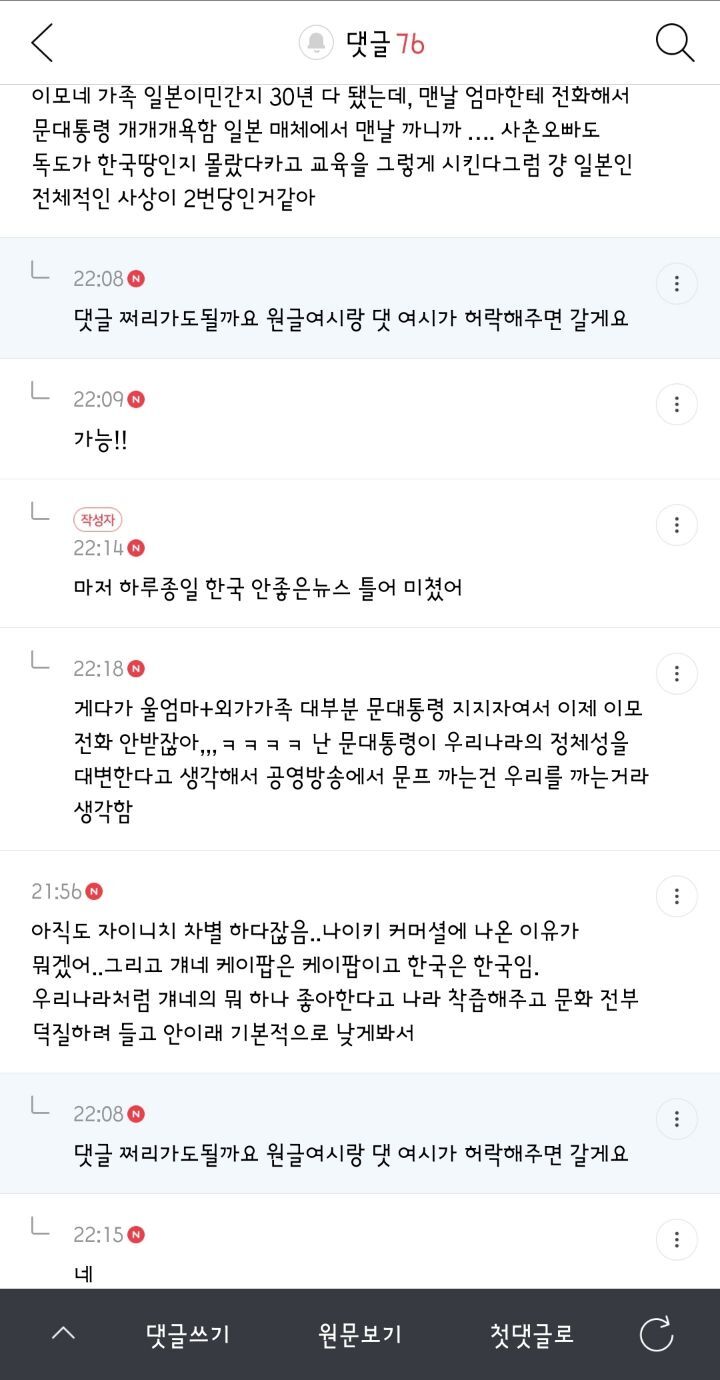Viewport: 720px width, 1380px height.
Task: Tap the upward chevron in the bottom bar
Action: 65,1334
